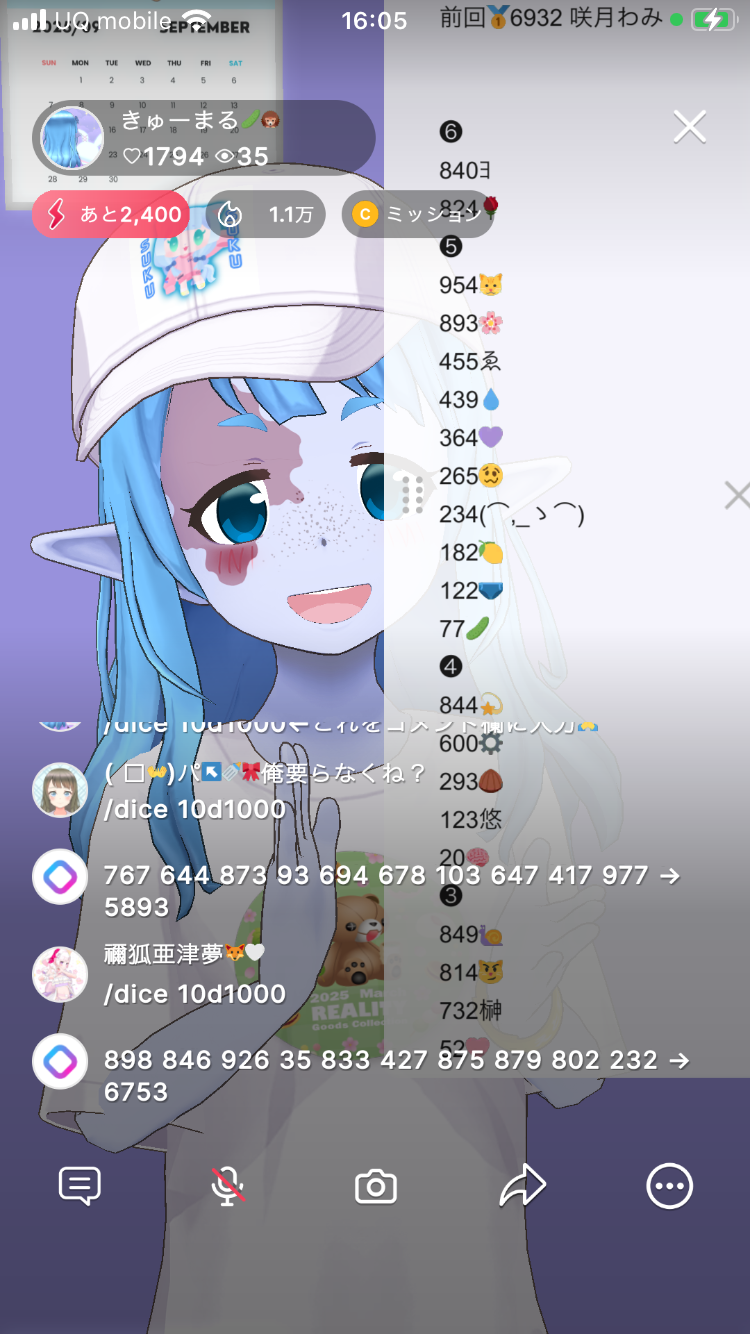Tap the あと2,400 gauge chip

coord(111,214)
